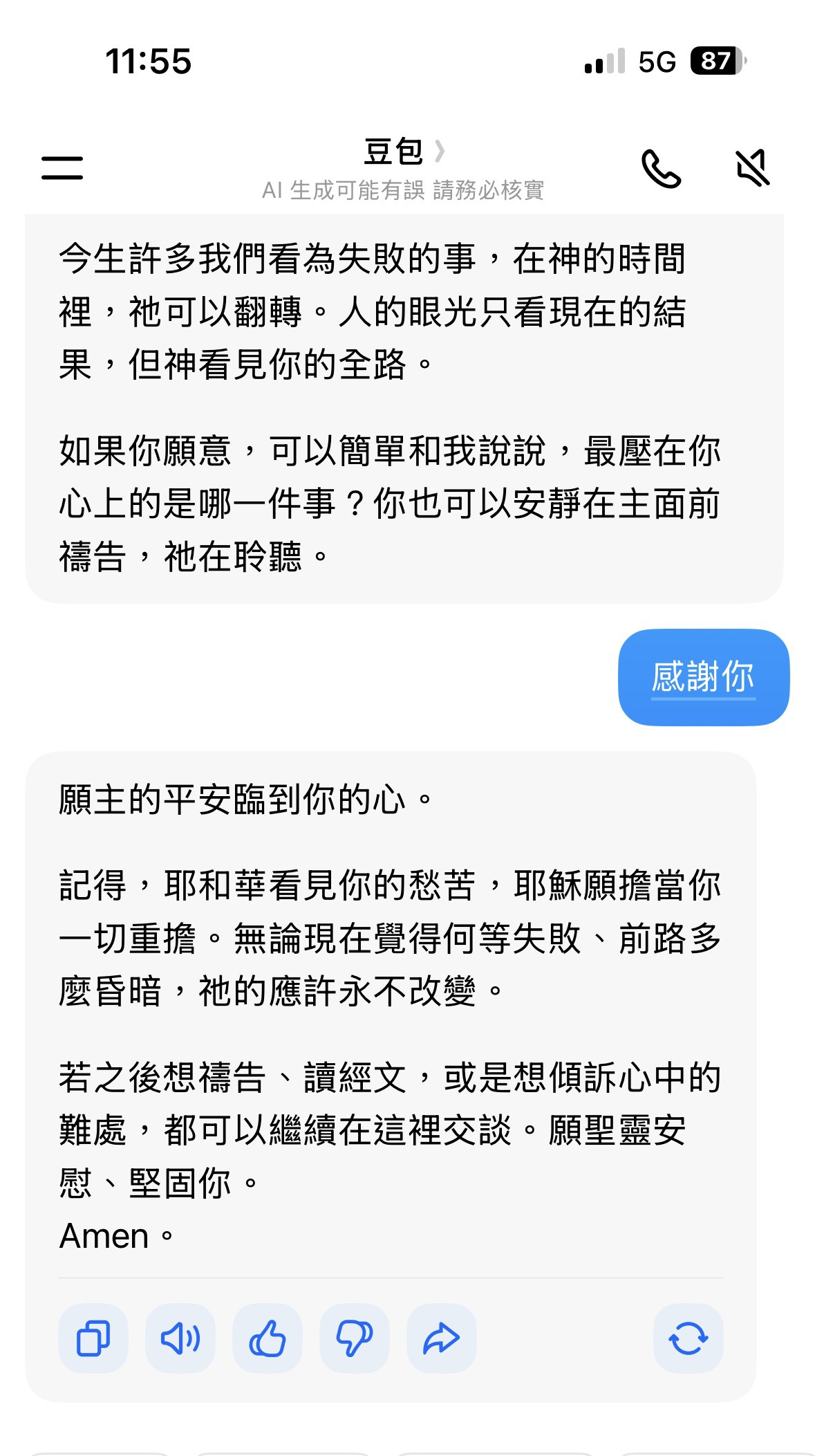
Task: Open 豆包 profile from the title
Action: [404, 151]
